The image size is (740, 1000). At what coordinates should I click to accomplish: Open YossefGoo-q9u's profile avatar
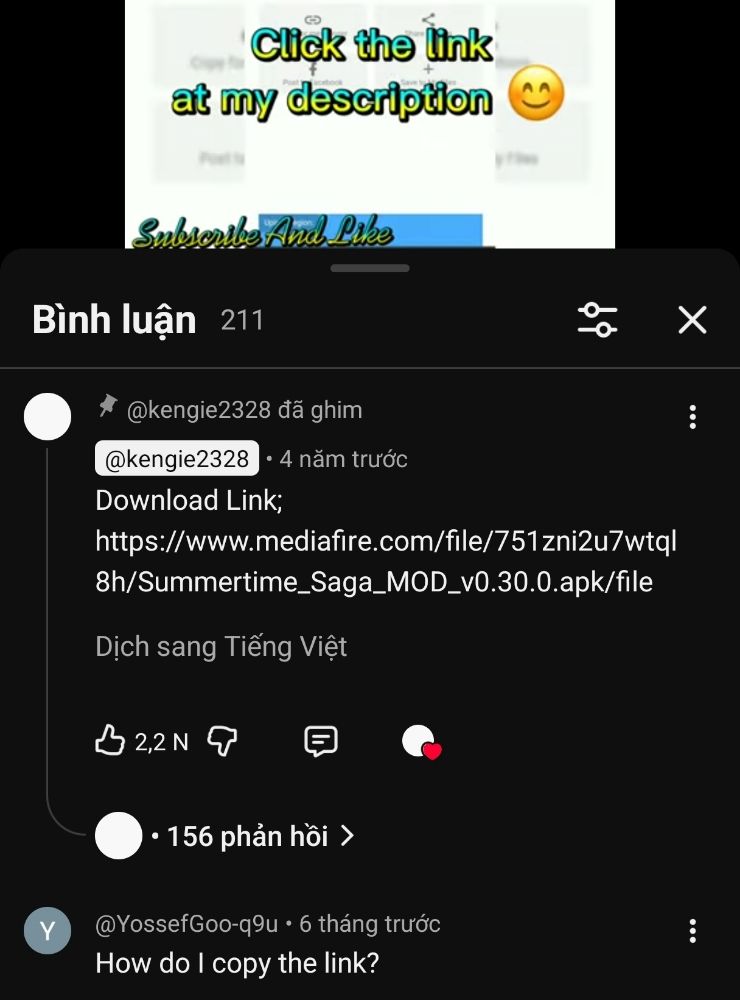point(47,931)
